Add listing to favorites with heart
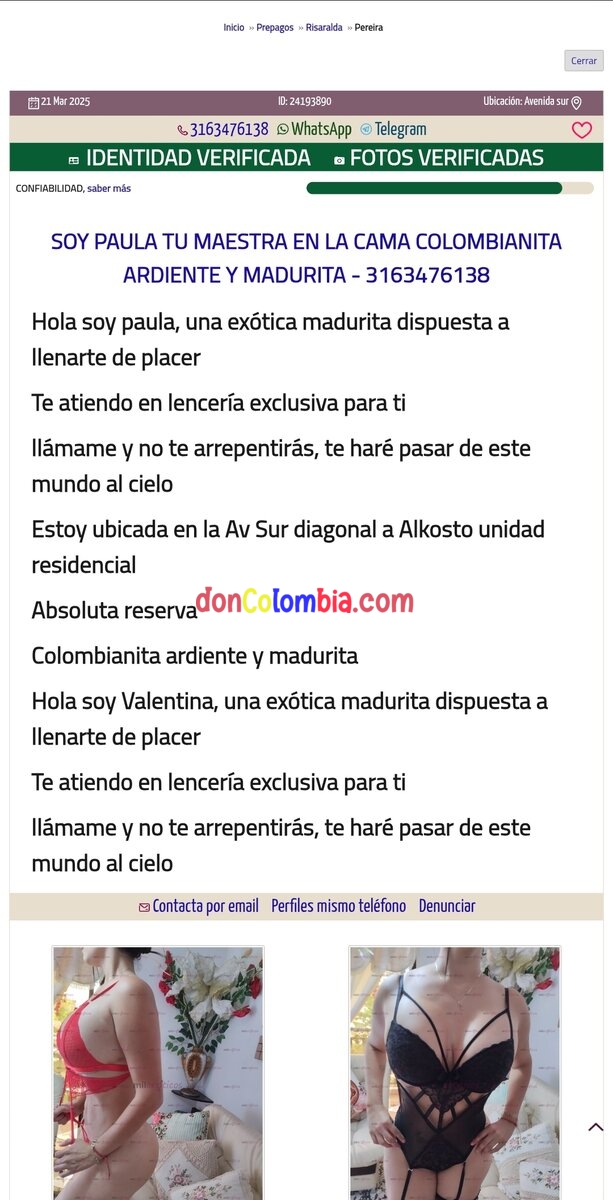613x1200 pixels. pyautogui.click(x=581, y=130)
